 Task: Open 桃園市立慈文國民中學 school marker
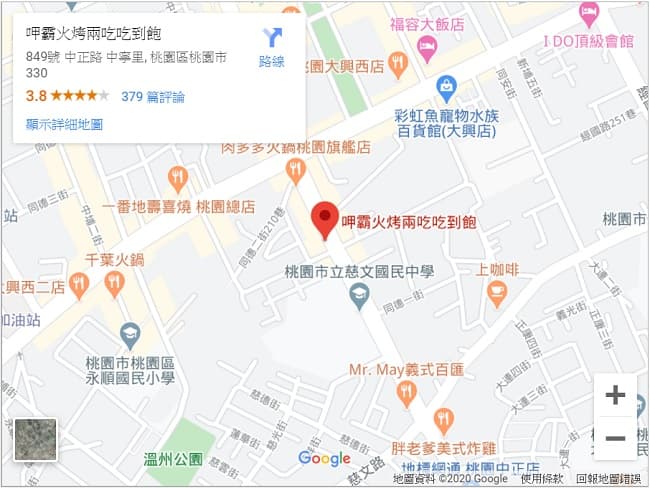pyautogui.click(x=359, y=295)
